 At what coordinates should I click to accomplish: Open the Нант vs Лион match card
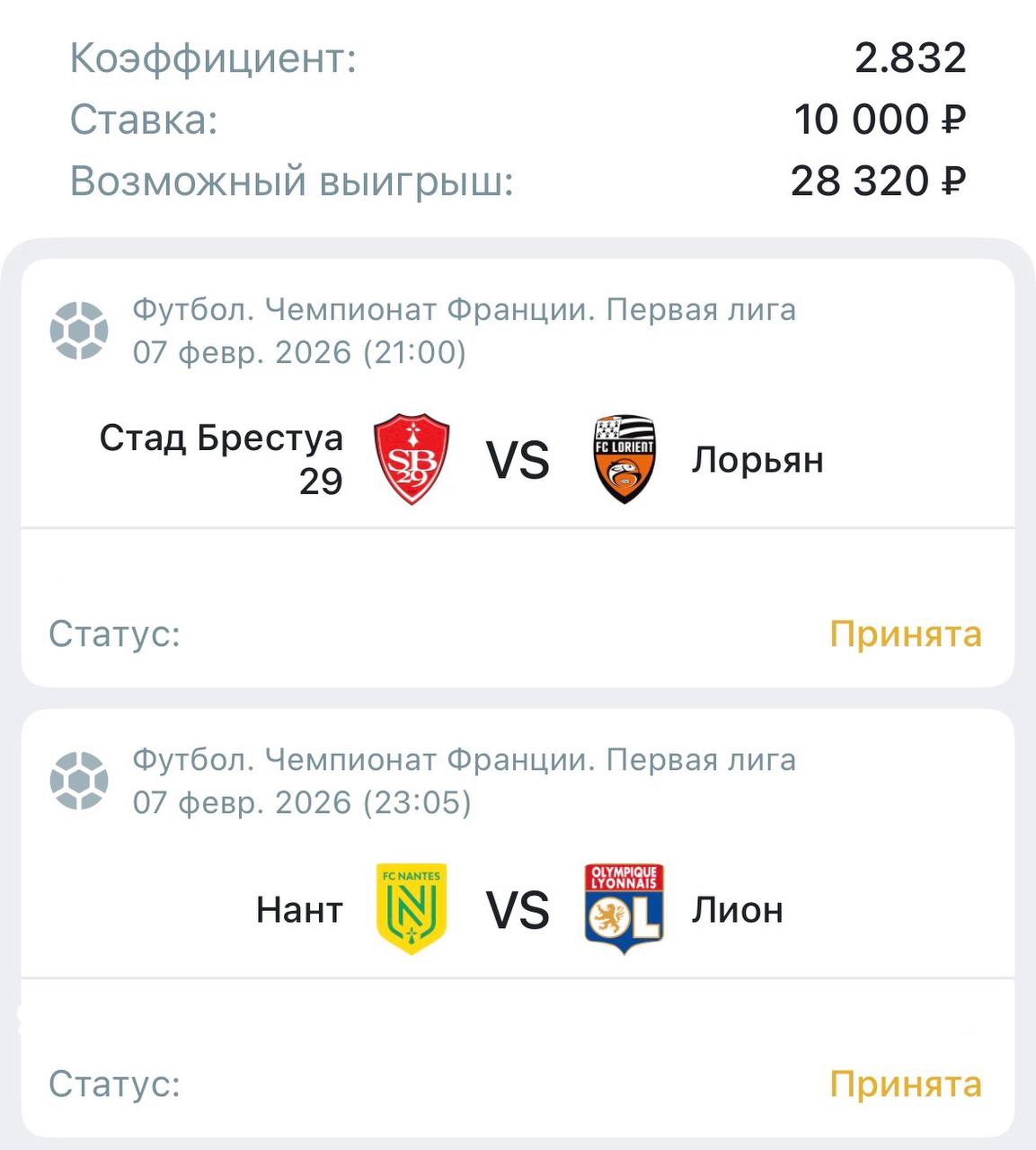518,909
